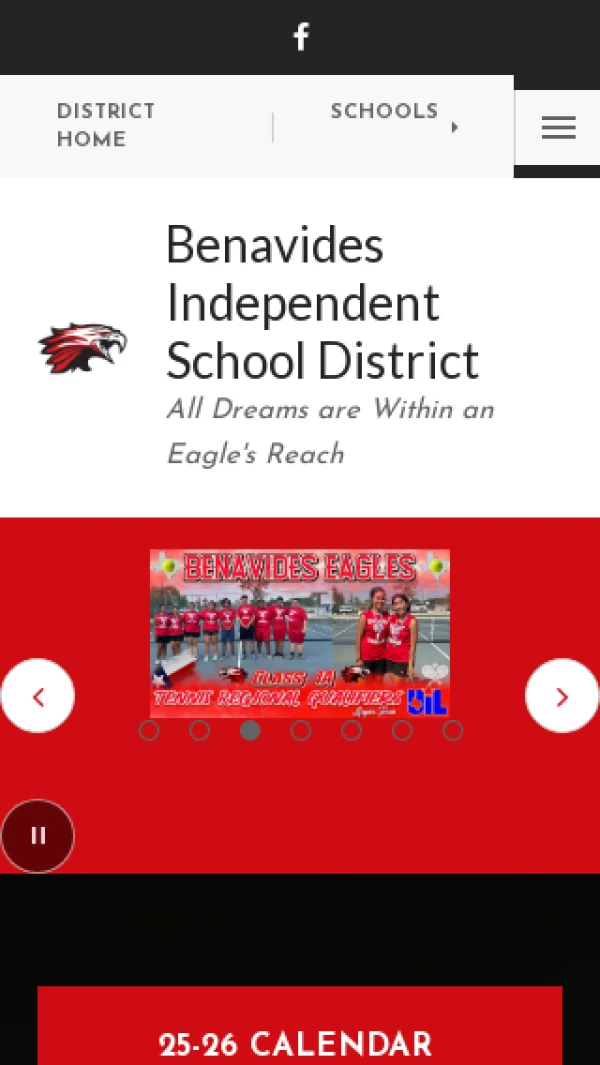Image resolution: width=600 pixels, height=1065 pixels.
Task: Jump to the last slide dot
Action: point(453,730)
